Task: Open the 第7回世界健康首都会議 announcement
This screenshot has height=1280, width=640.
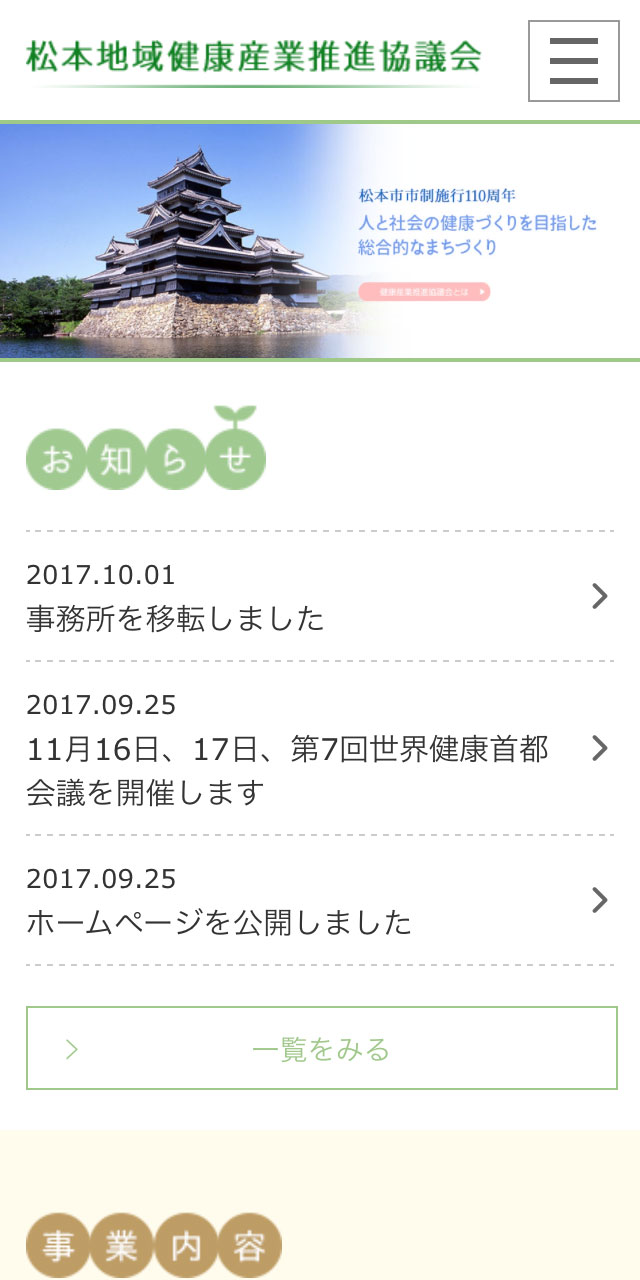Action: [x=318, y=749]
